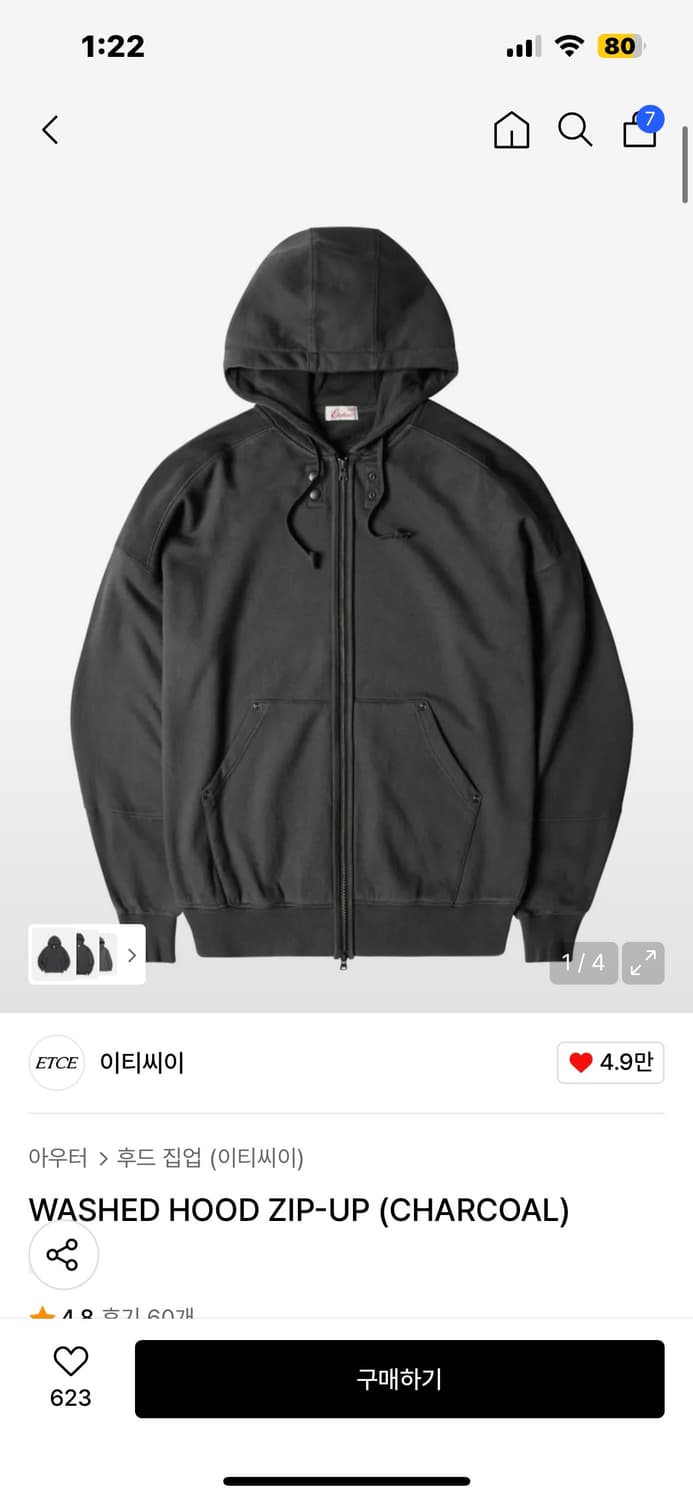Open the shopping bag with 7 items

click(x=640, y=130)
